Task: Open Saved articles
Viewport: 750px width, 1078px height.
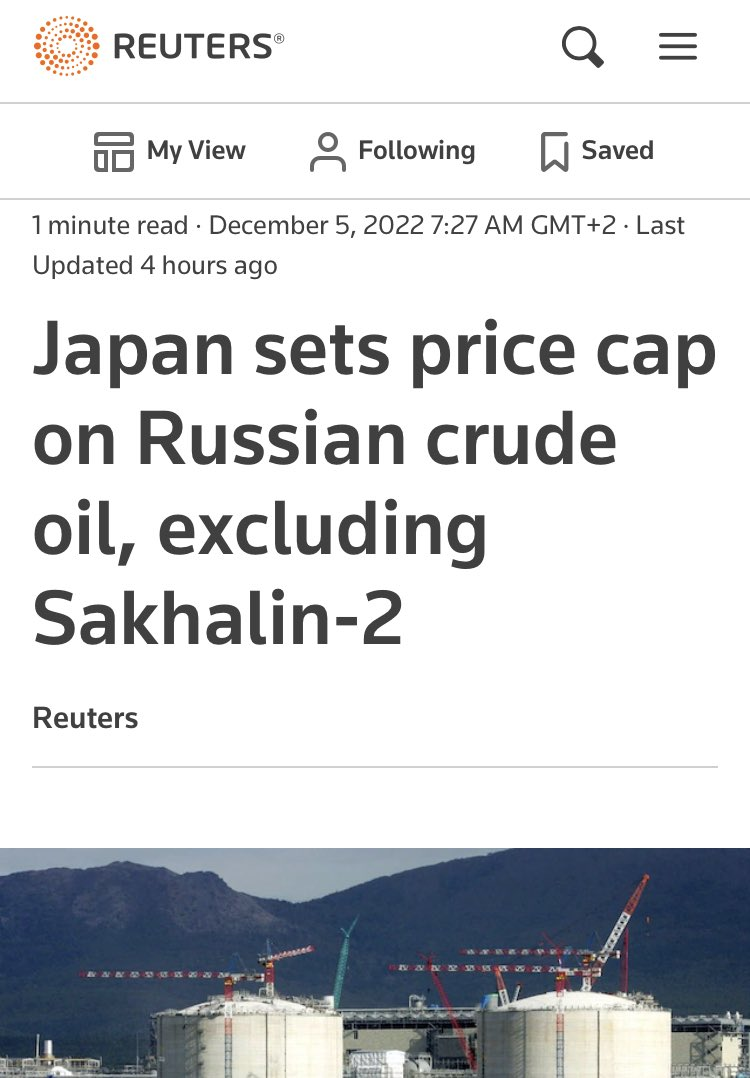Action: click(596, 151)
